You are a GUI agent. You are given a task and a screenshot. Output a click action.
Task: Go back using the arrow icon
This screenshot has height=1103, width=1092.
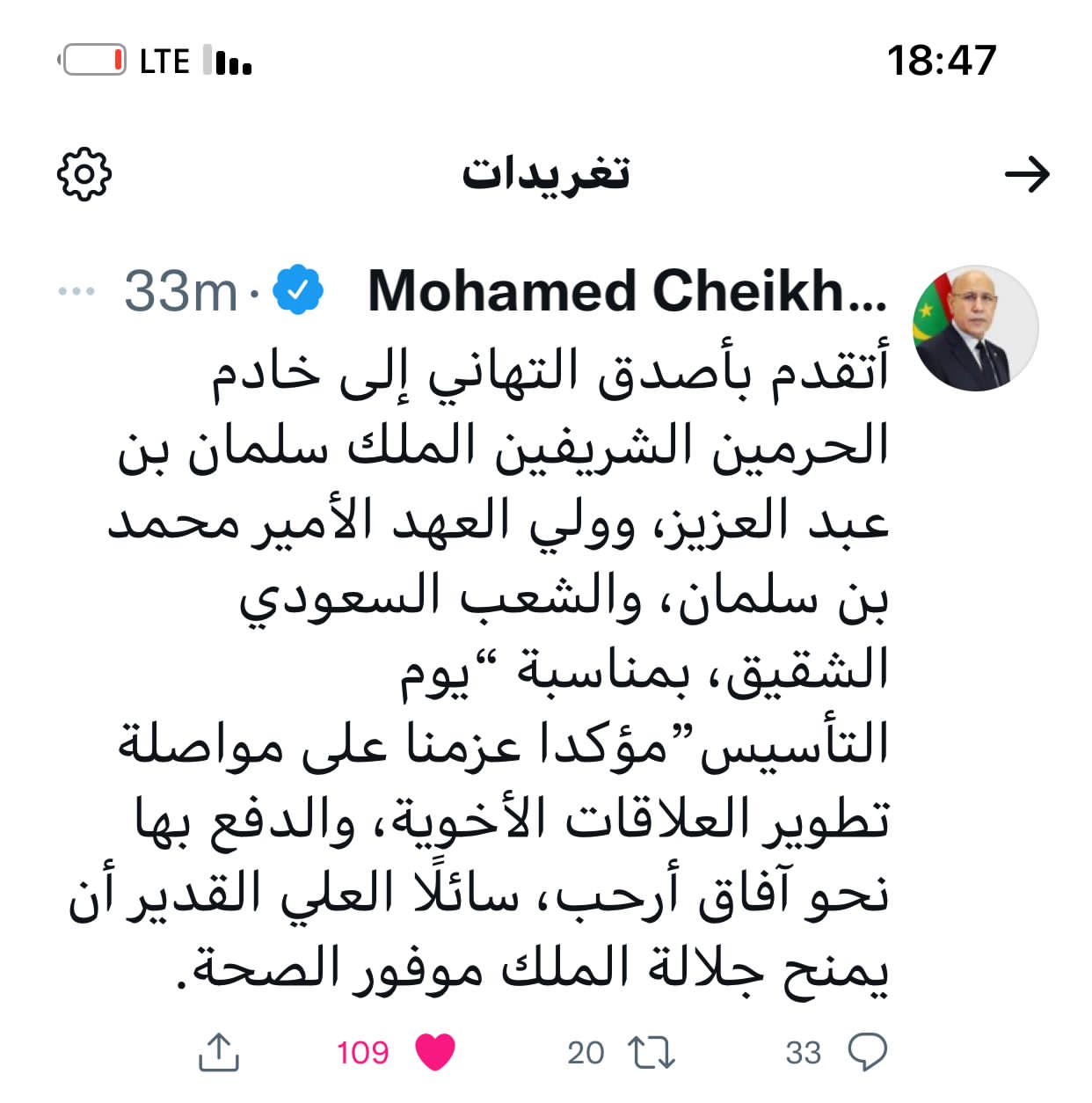point(1027,174)
